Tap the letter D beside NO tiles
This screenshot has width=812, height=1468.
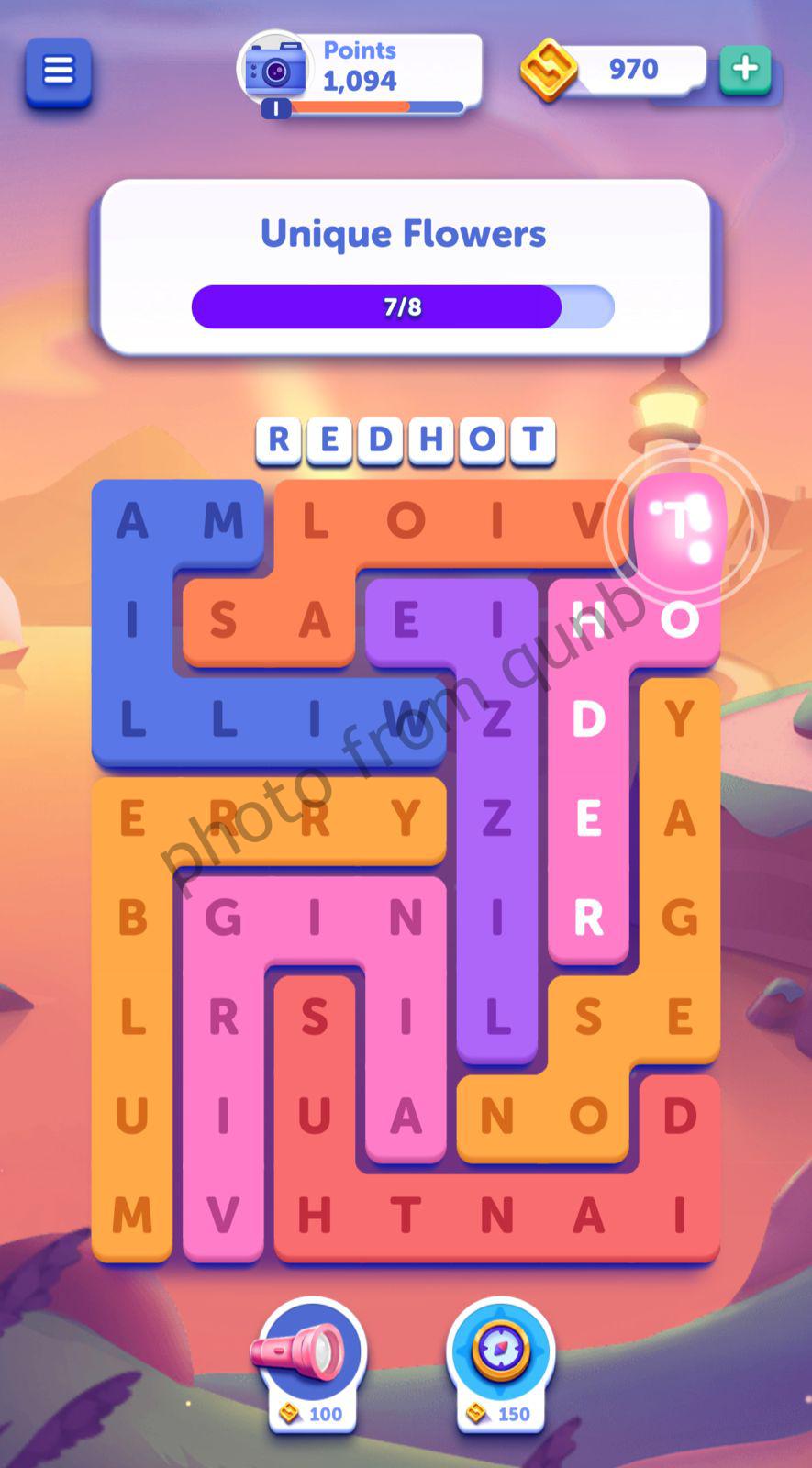(x=680, y=1117)
